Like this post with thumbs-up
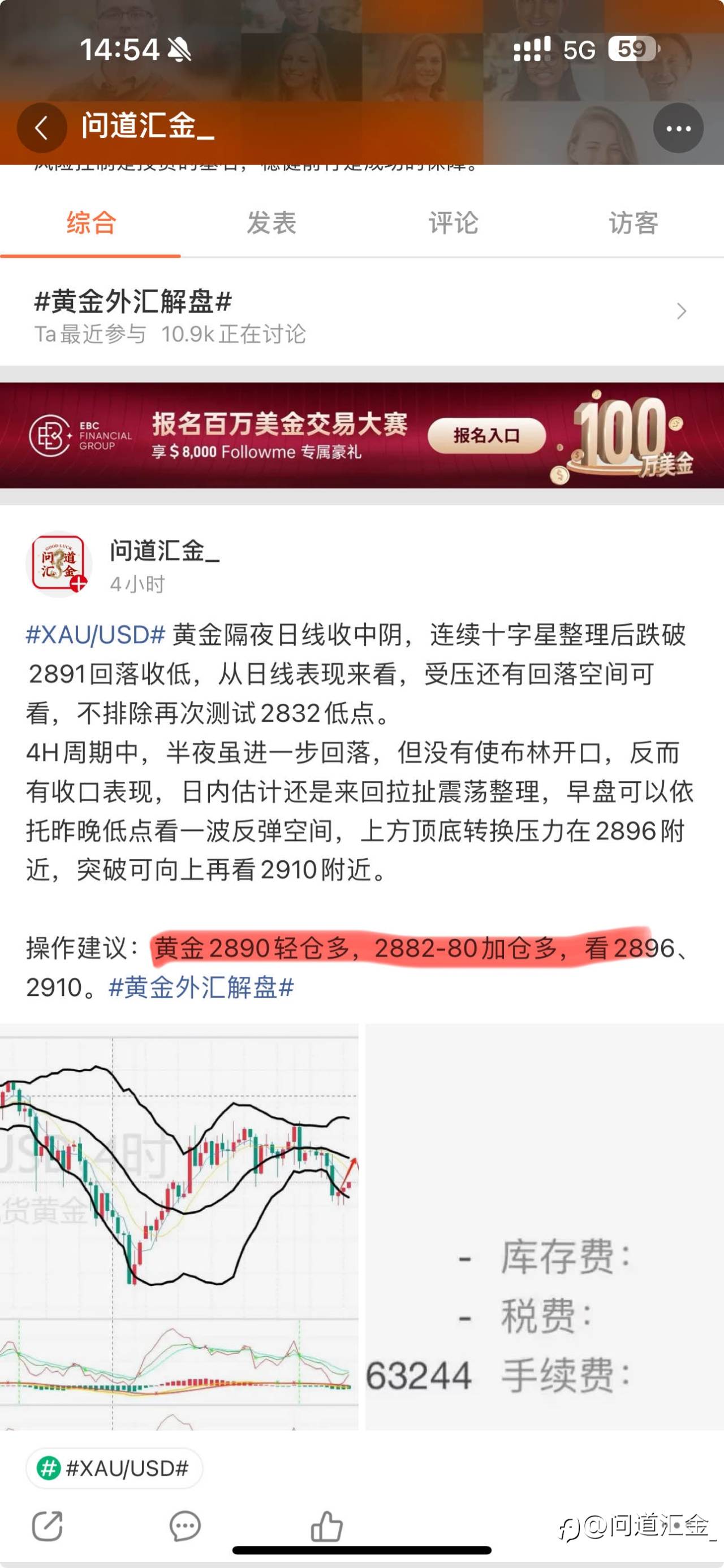The image size is (724, 1568). pos(326,1526)
